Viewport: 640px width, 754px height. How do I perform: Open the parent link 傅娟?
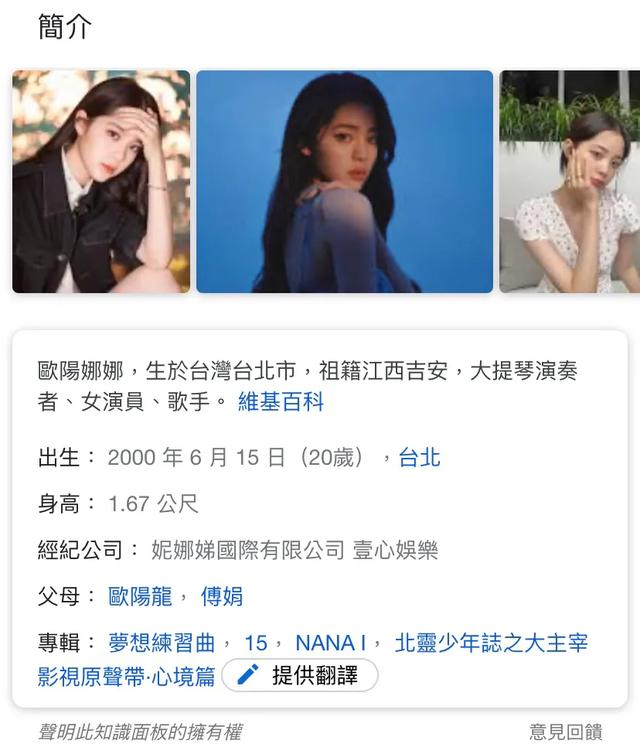pos(222,596)
